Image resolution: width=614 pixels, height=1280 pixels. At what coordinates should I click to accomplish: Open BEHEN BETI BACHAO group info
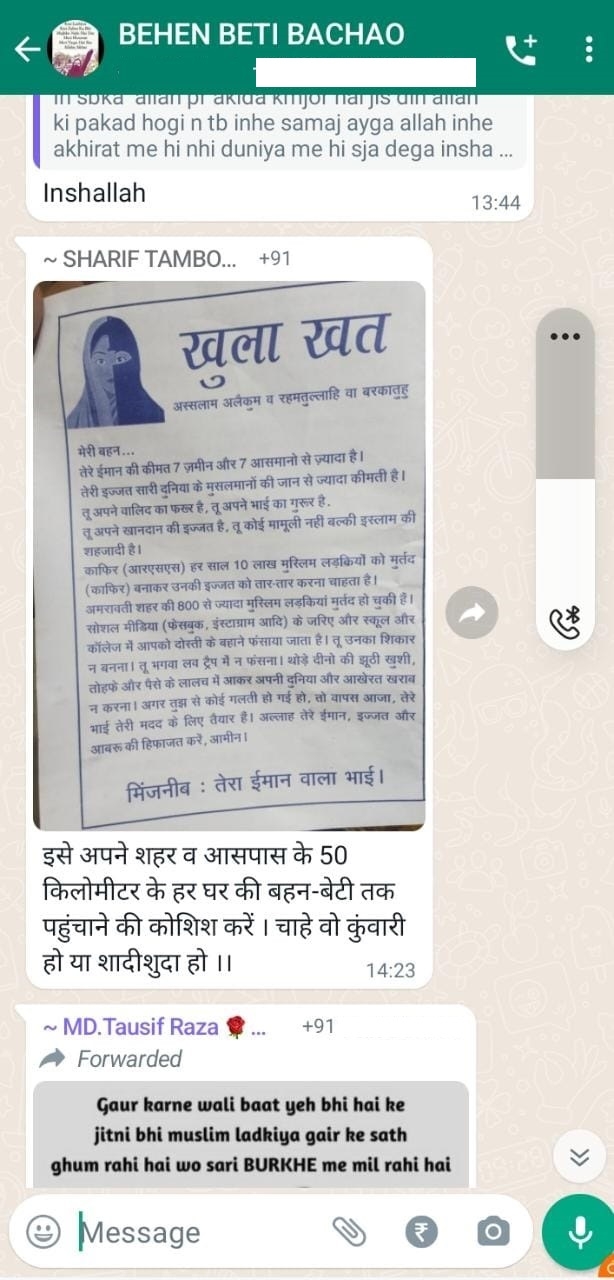point(262,35)
